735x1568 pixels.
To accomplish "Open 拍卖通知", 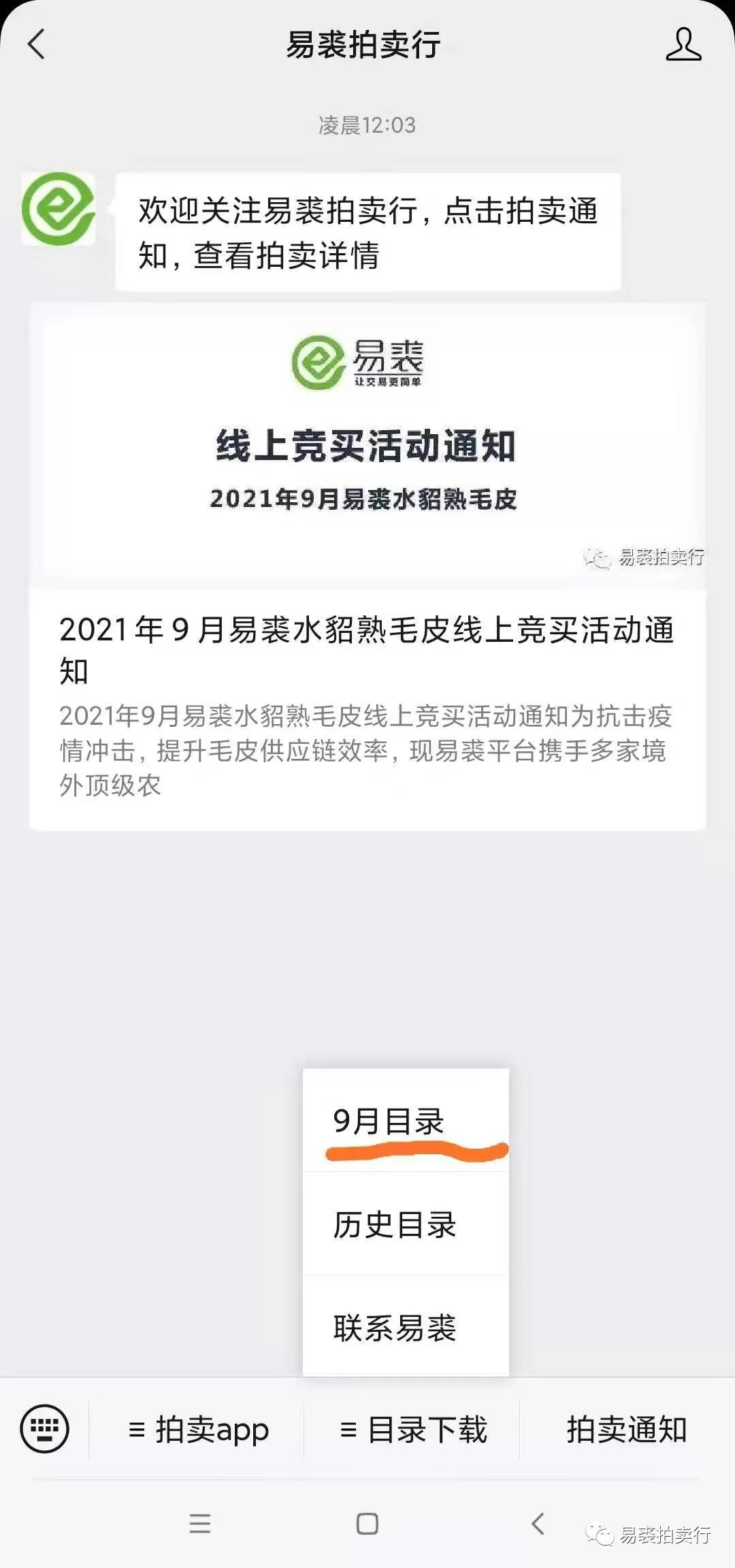I will click(x=626, y=1429).
